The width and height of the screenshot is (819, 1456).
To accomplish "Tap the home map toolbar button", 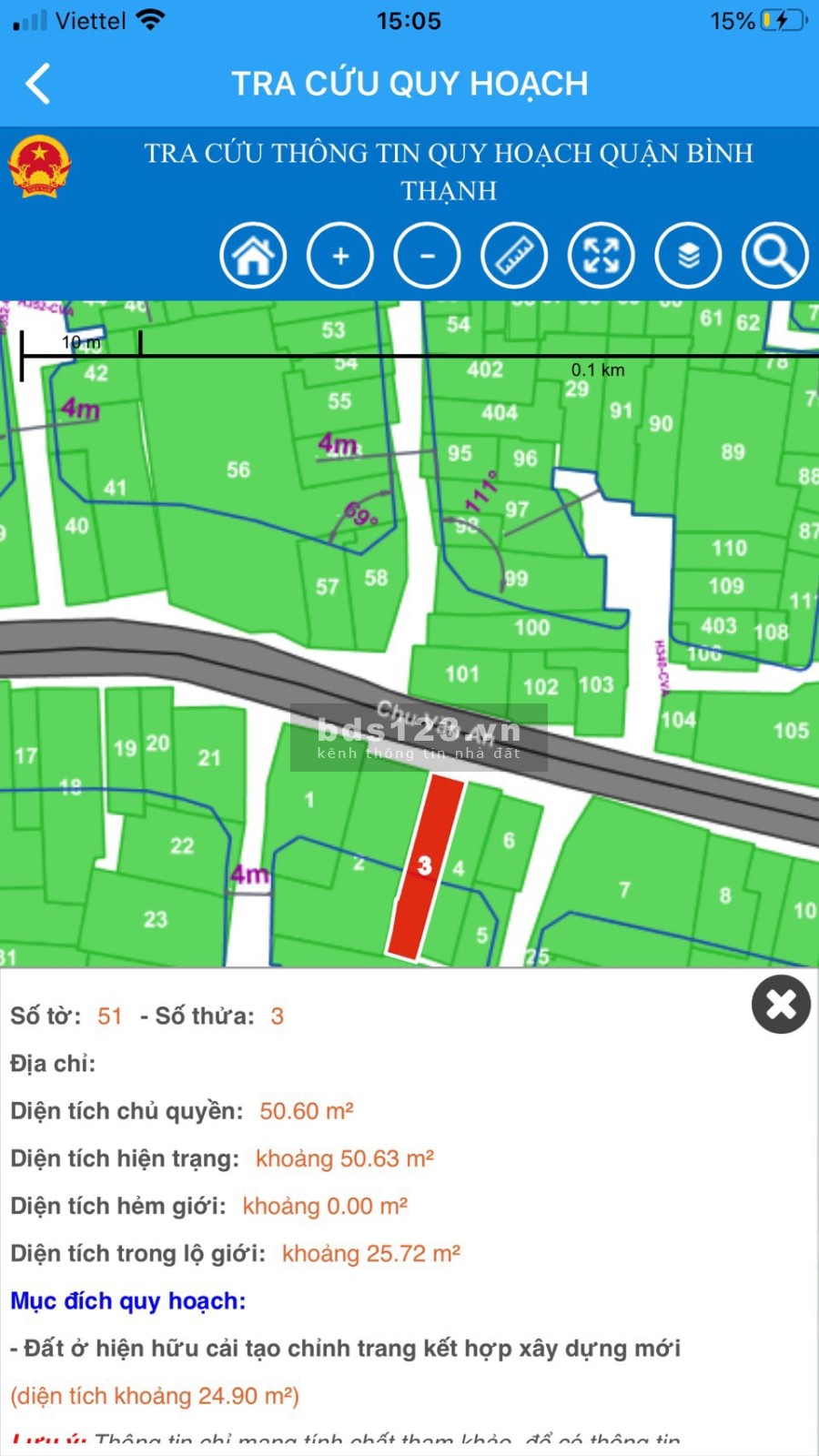I will (x=253, y=256).
